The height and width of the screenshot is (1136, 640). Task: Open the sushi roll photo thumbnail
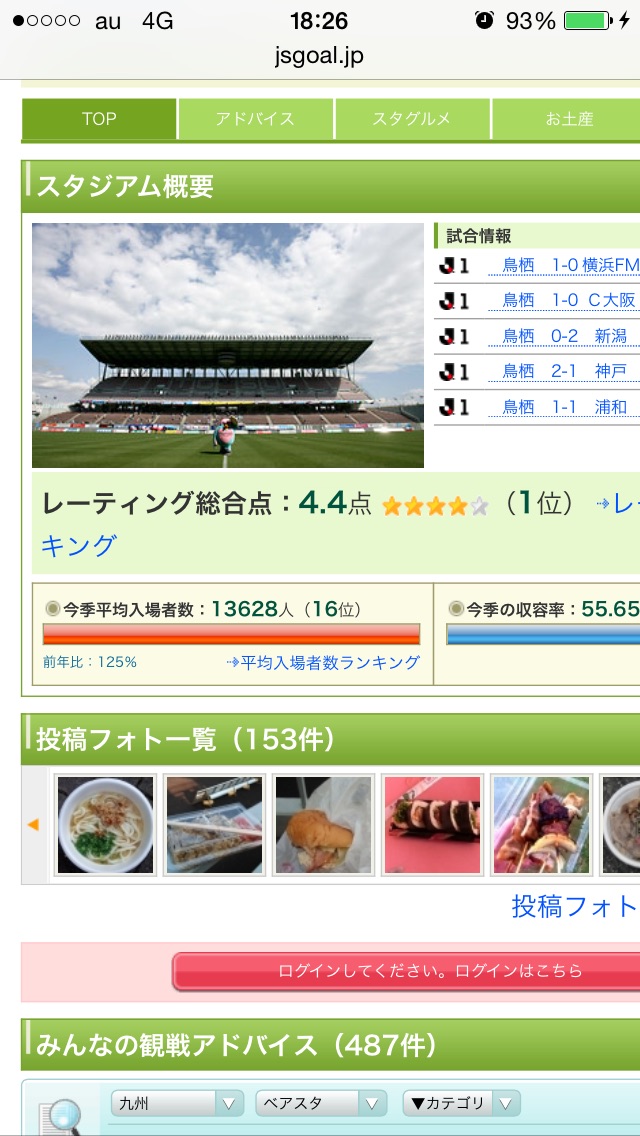pyautogui.click(x=433, y=825)
